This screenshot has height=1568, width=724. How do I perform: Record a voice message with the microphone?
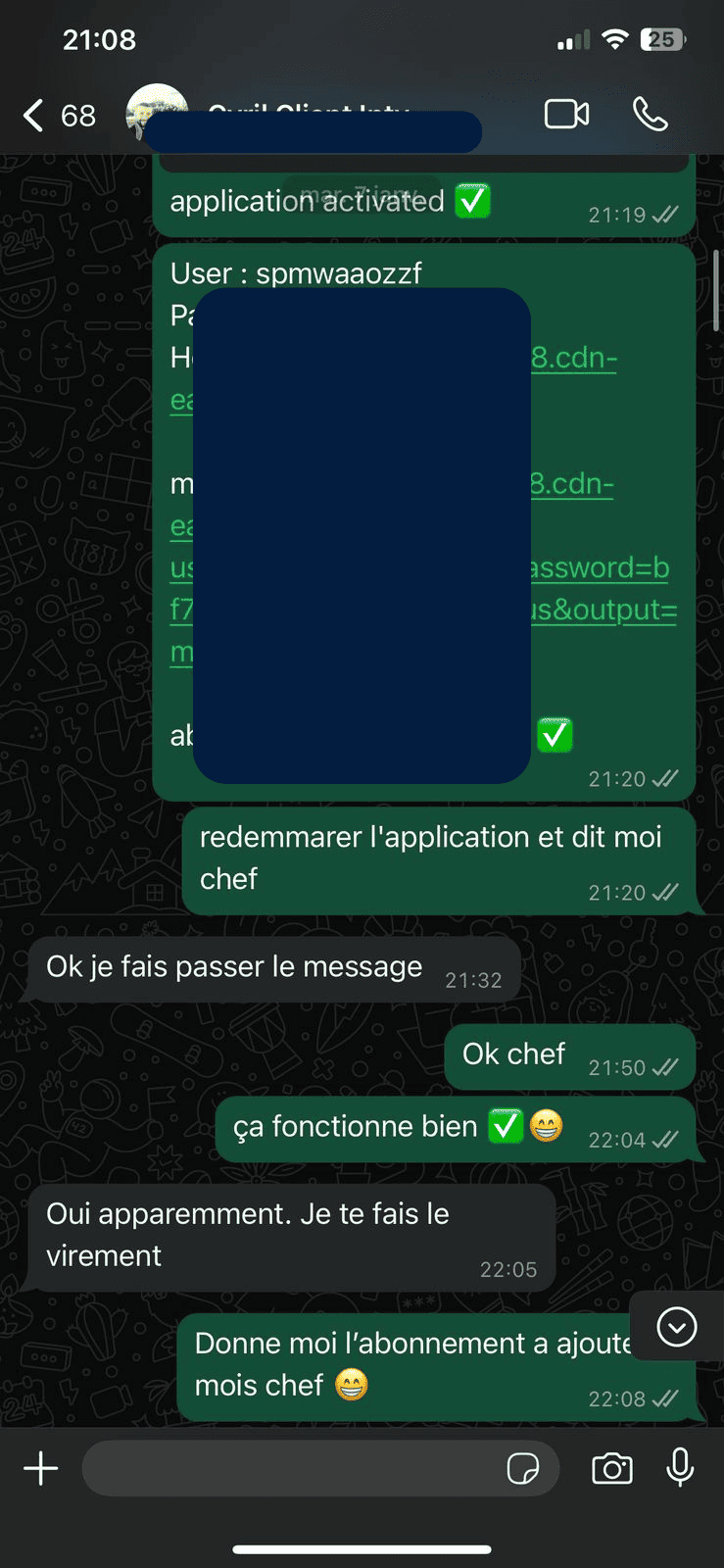(681, 1468)
